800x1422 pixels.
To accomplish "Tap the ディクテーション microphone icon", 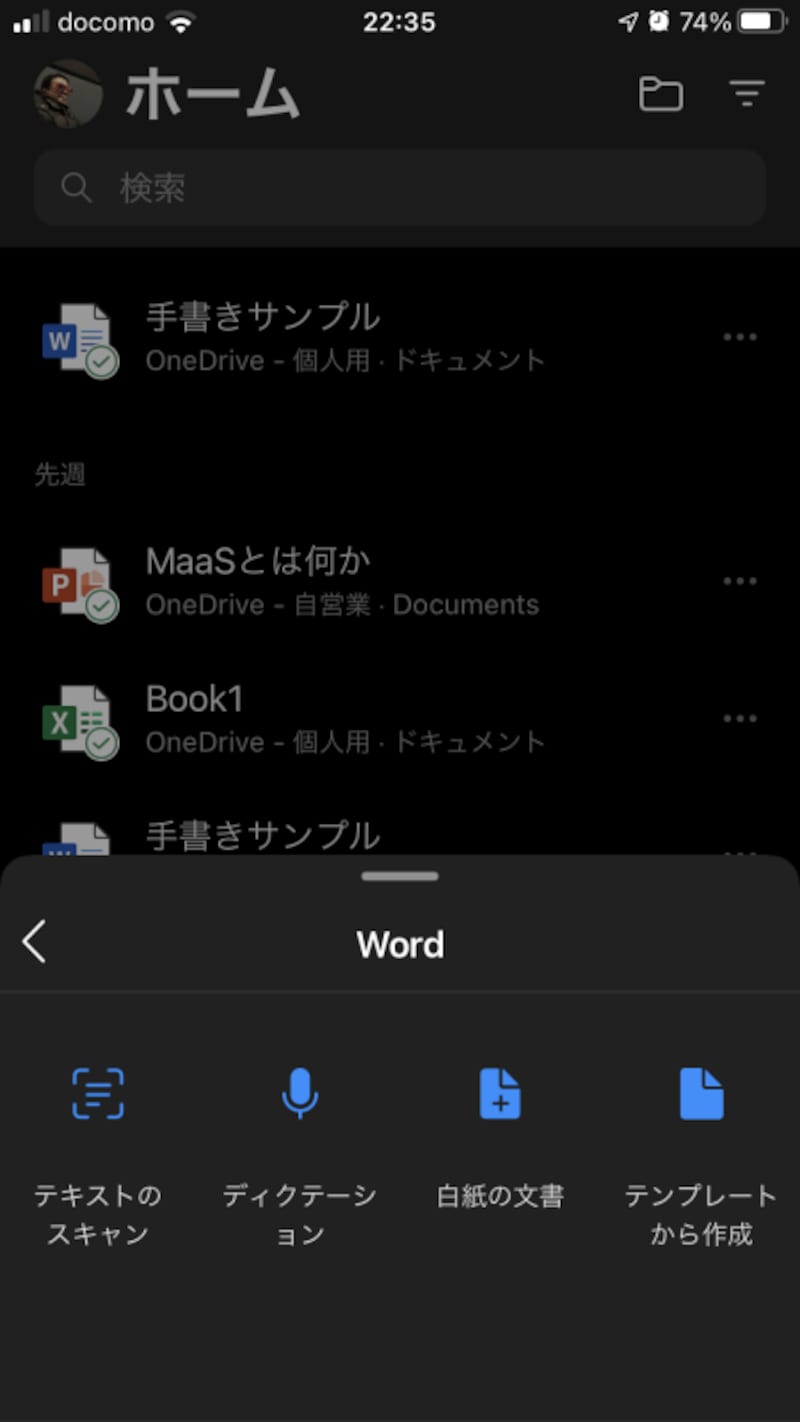I will point(299,1094).
